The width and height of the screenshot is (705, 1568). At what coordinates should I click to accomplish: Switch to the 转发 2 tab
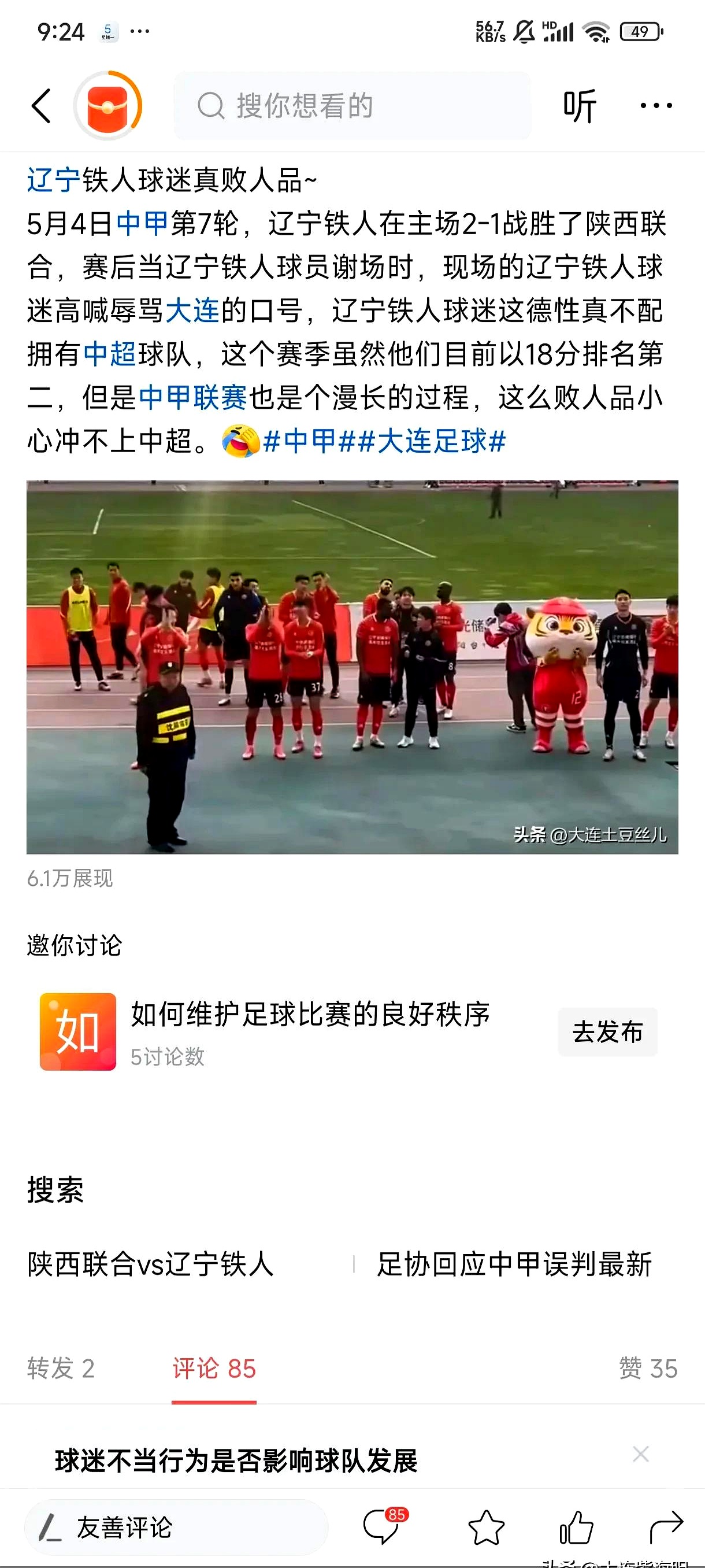point(61,1368)
